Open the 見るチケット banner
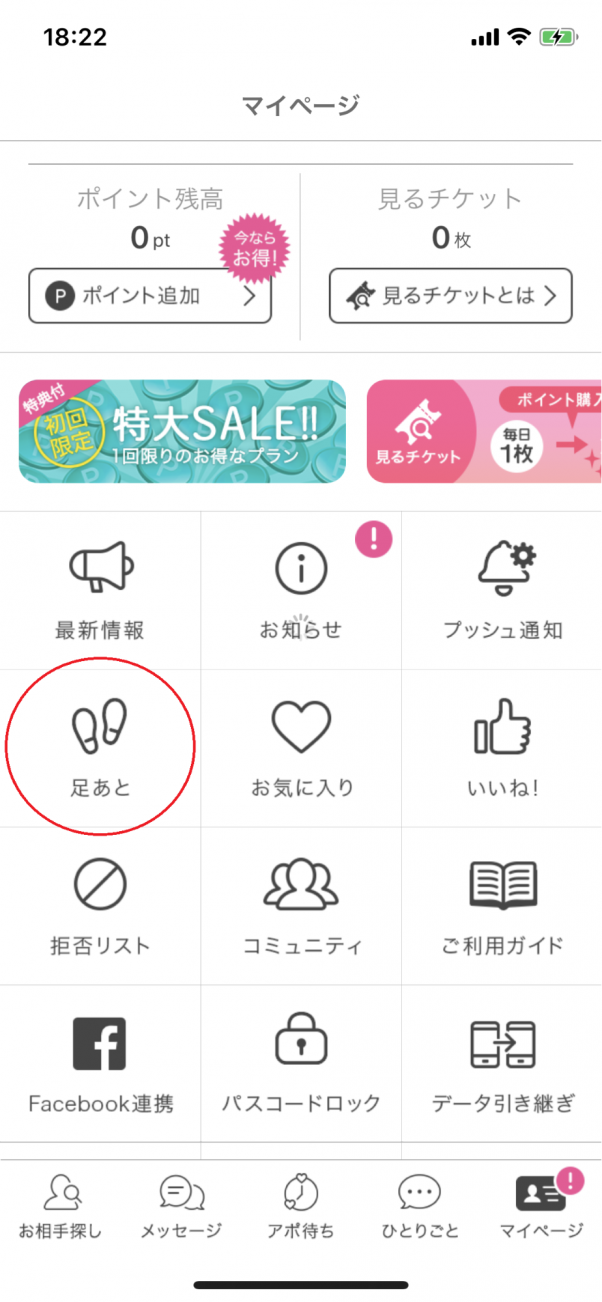This screenshot has width=602, height=1302. [x=485, y=431]
